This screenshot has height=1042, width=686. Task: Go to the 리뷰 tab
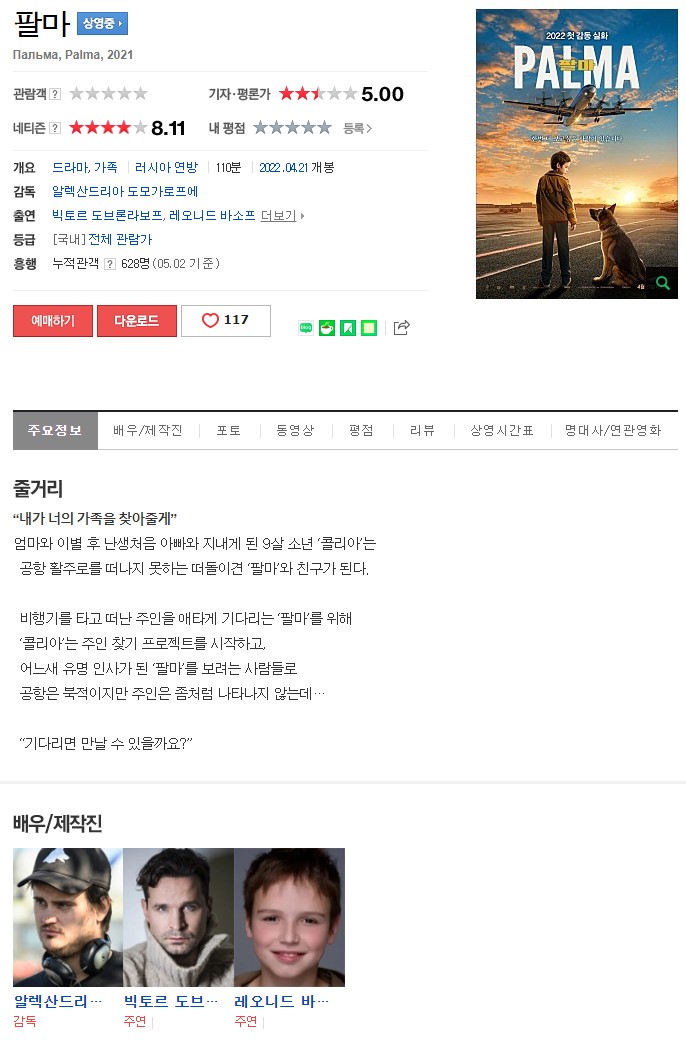[422, 431]
